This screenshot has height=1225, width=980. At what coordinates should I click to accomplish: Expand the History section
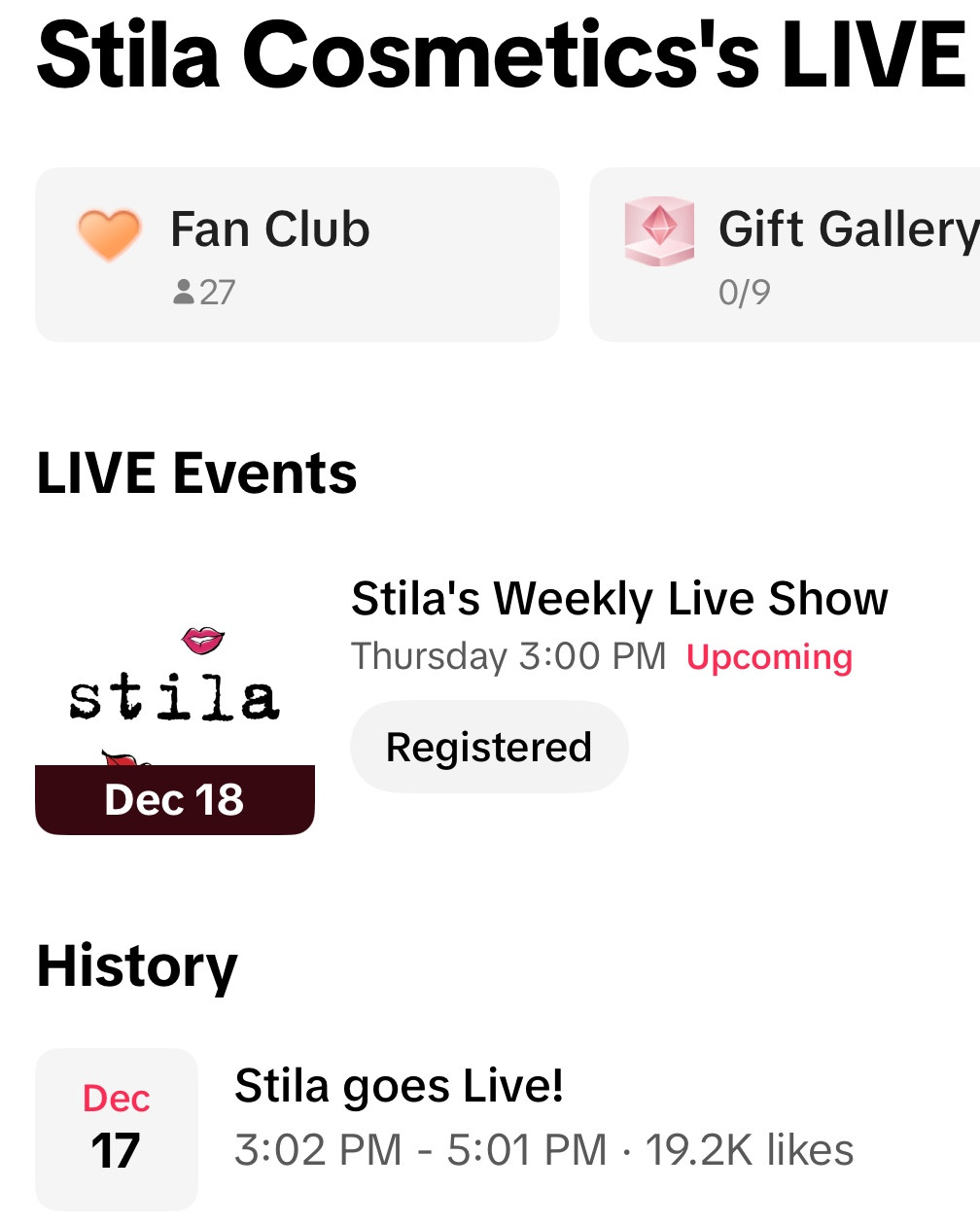(136, 966)
